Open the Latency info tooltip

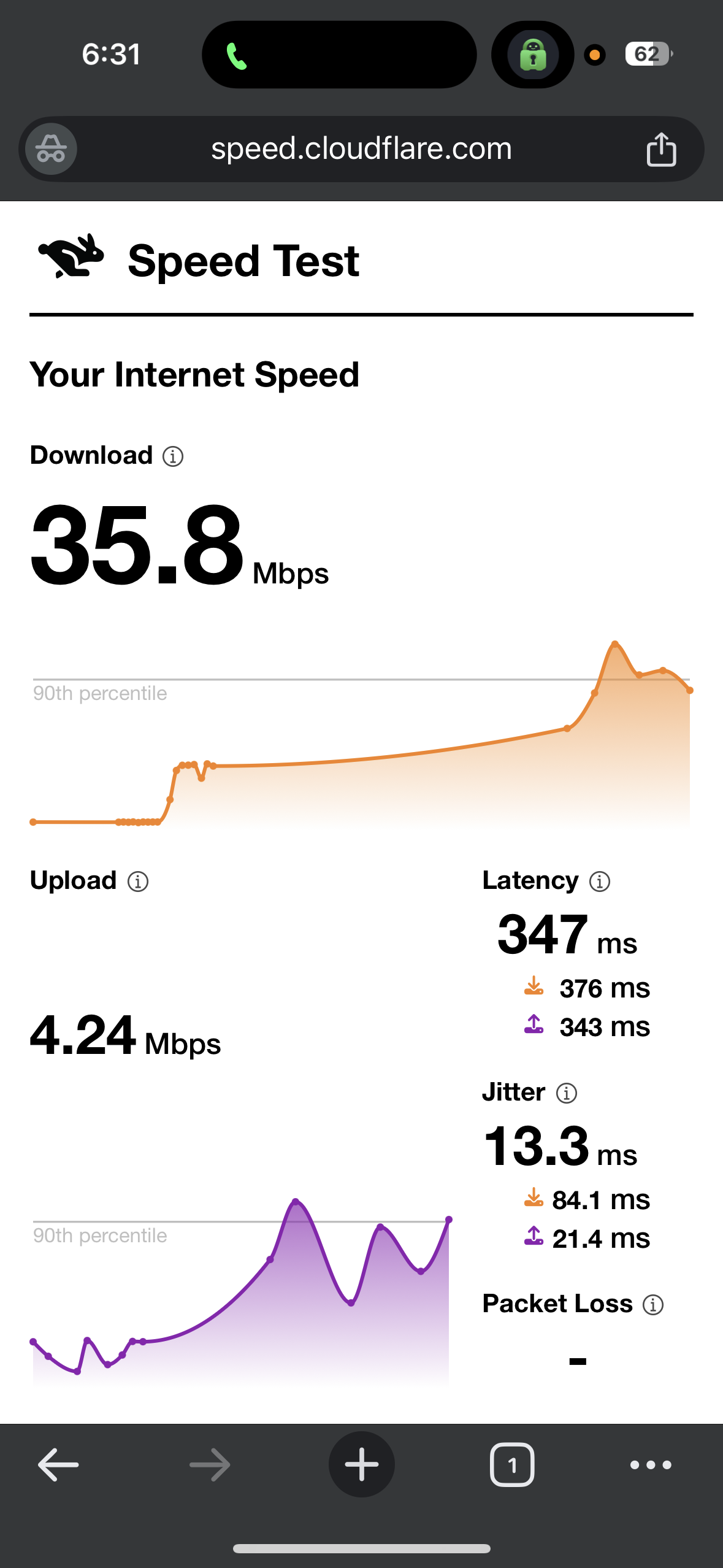tap(599, 881)
